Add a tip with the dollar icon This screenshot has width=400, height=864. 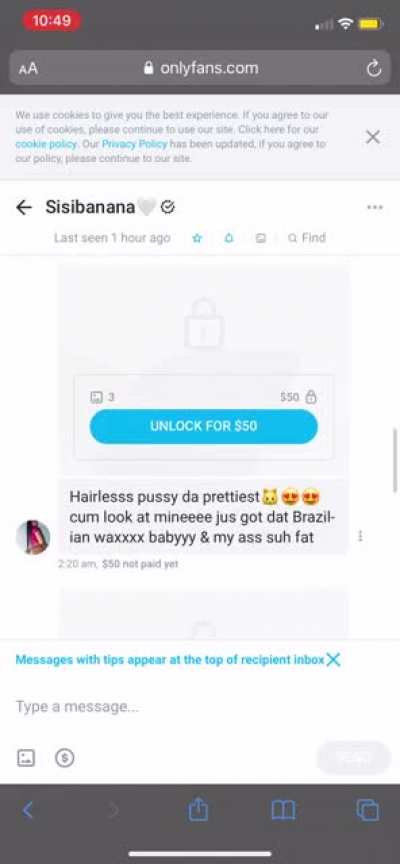[x=64, y=758]
